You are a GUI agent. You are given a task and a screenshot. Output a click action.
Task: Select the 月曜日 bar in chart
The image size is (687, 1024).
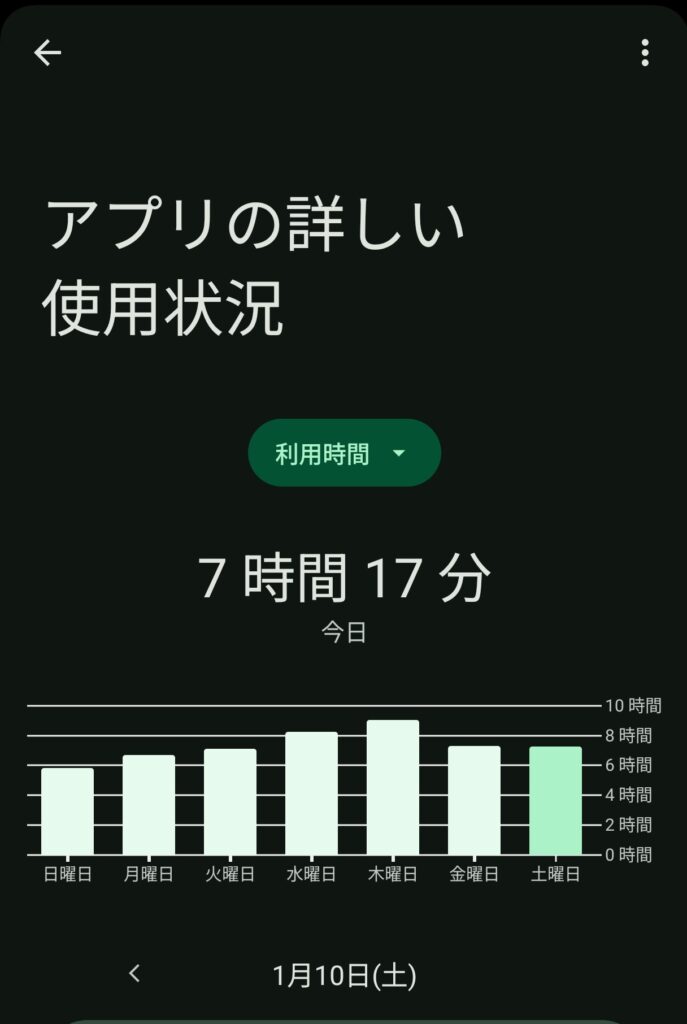click(x=148, y=805)
